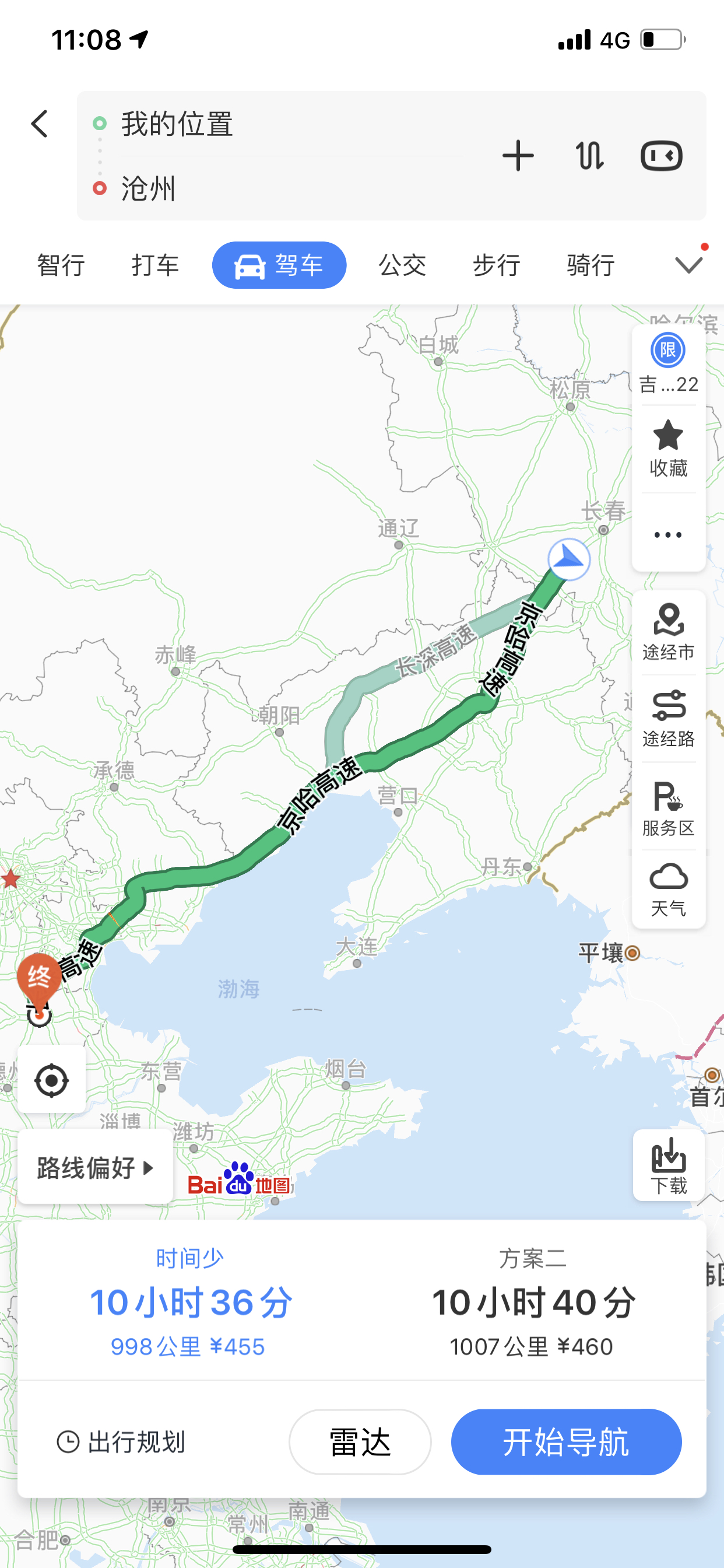724x1568 pixels.
Task: Go back using the top-left arrow
Action: tap(40, 124)
